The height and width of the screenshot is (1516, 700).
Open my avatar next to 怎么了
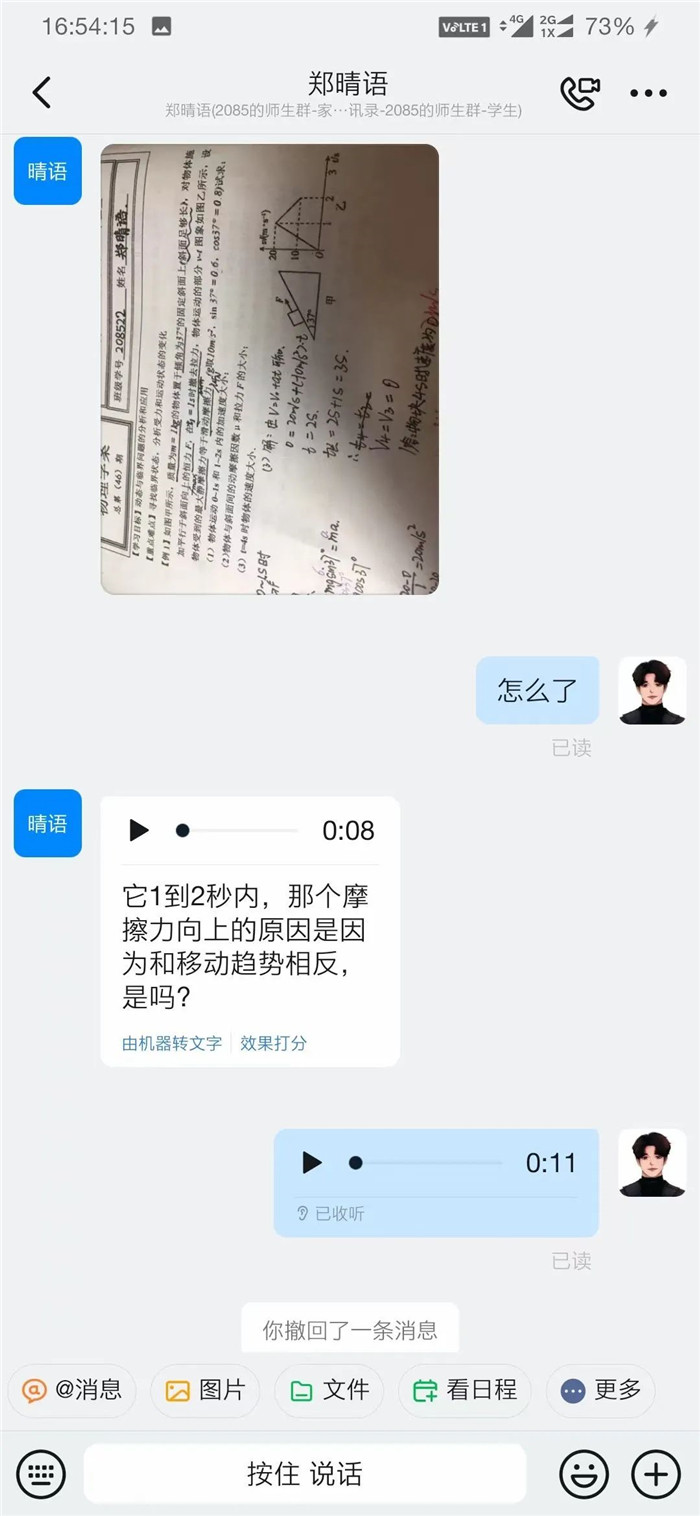point(652,690)
